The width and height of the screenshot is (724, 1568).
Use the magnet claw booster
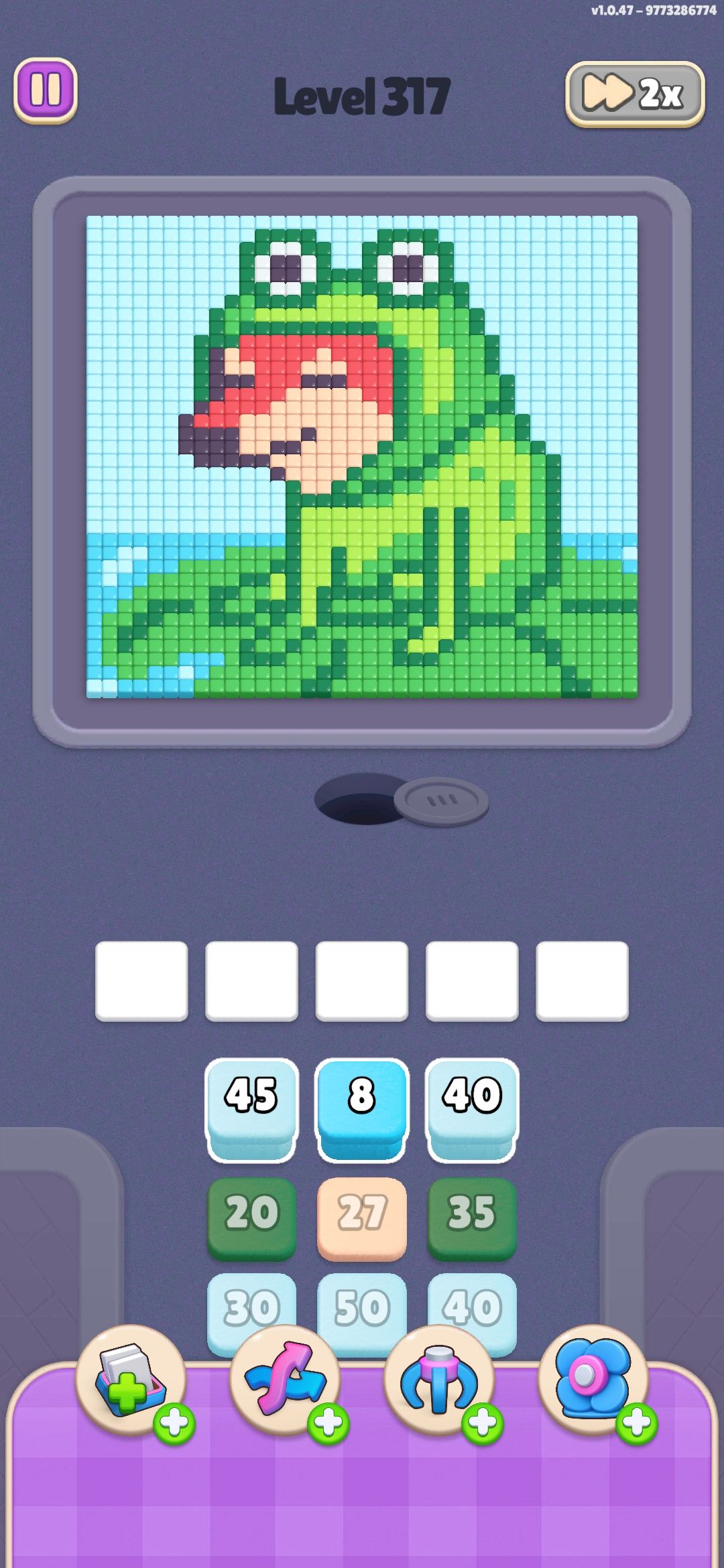coord(439,1380)
